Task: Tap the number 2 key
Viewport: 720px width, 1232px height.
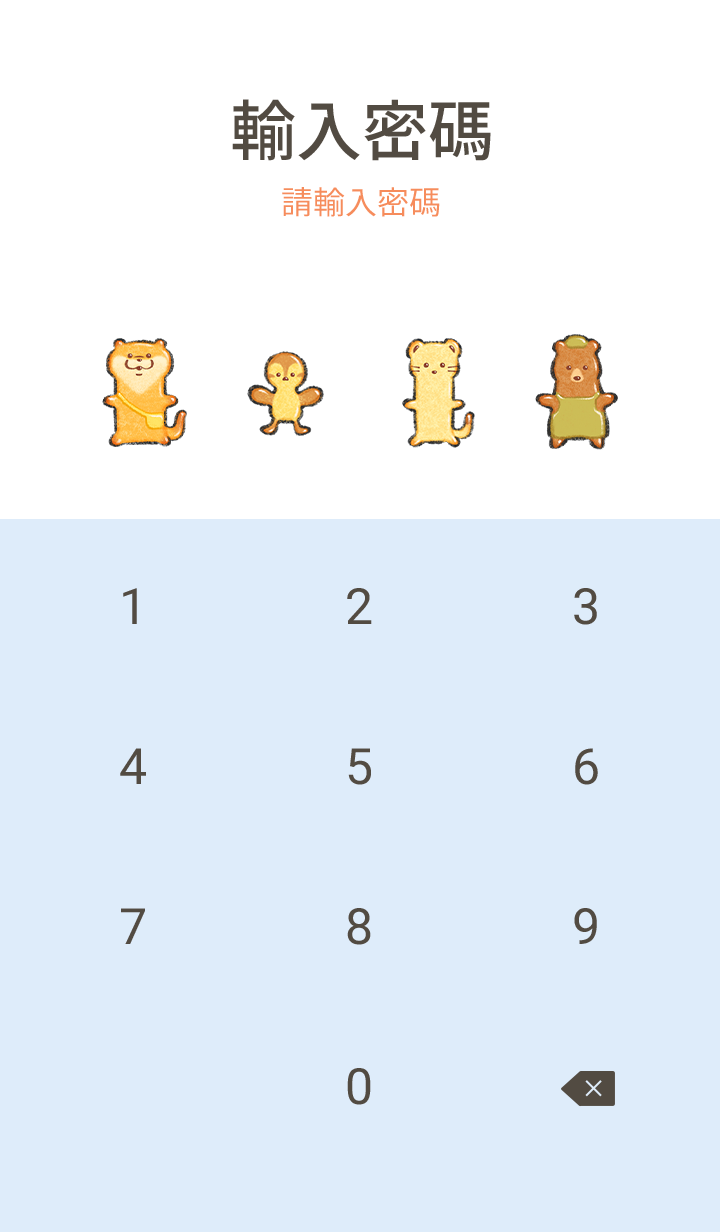Action: pos(359,608)
